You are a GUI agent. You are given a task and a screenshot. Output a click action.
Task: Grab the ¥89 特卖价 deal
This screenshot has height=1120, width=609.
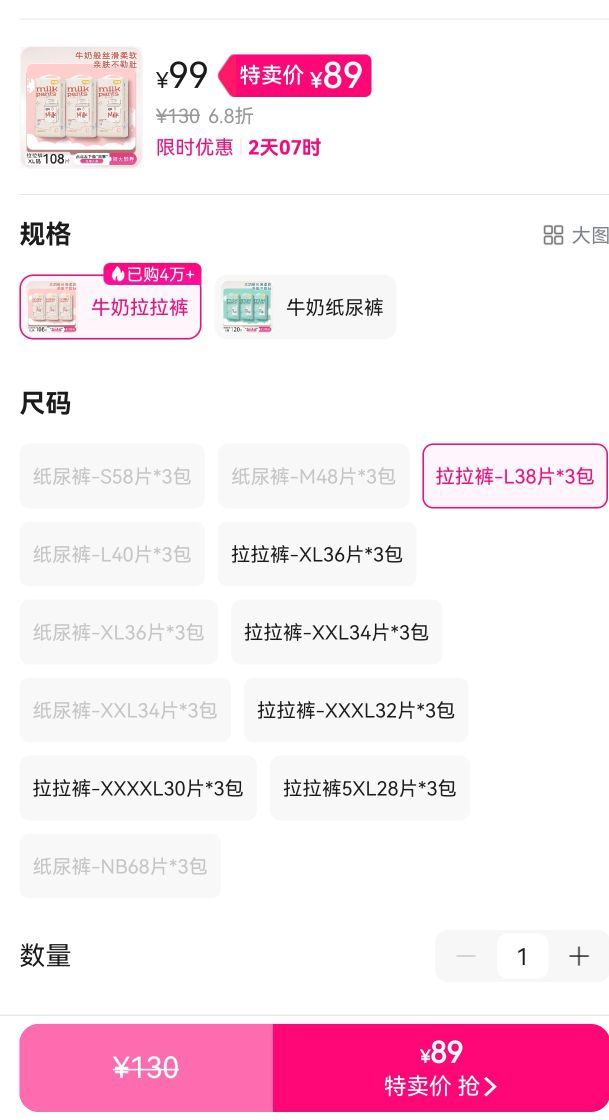pyautogui.click(x=441, y=1068)
